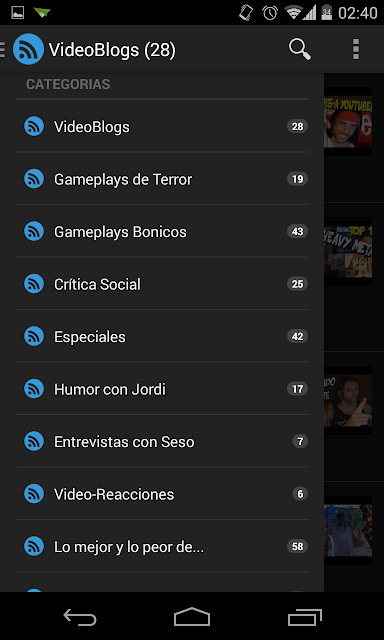Viewport: 384px width, 640px height.
Task: Open Gameplays de Terror category
Action: coord(162,179)
